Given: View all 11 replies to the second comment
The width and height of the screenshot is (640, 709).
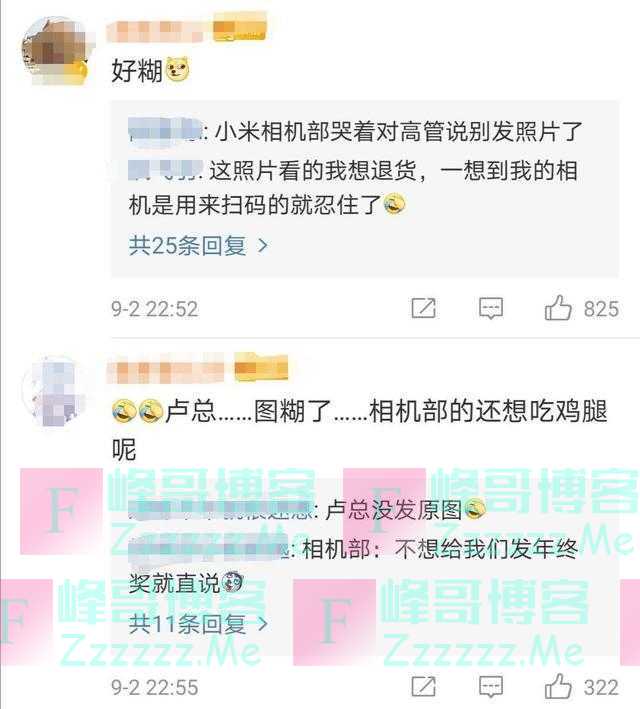Looking at the screenshot, I should pos(198,624).
